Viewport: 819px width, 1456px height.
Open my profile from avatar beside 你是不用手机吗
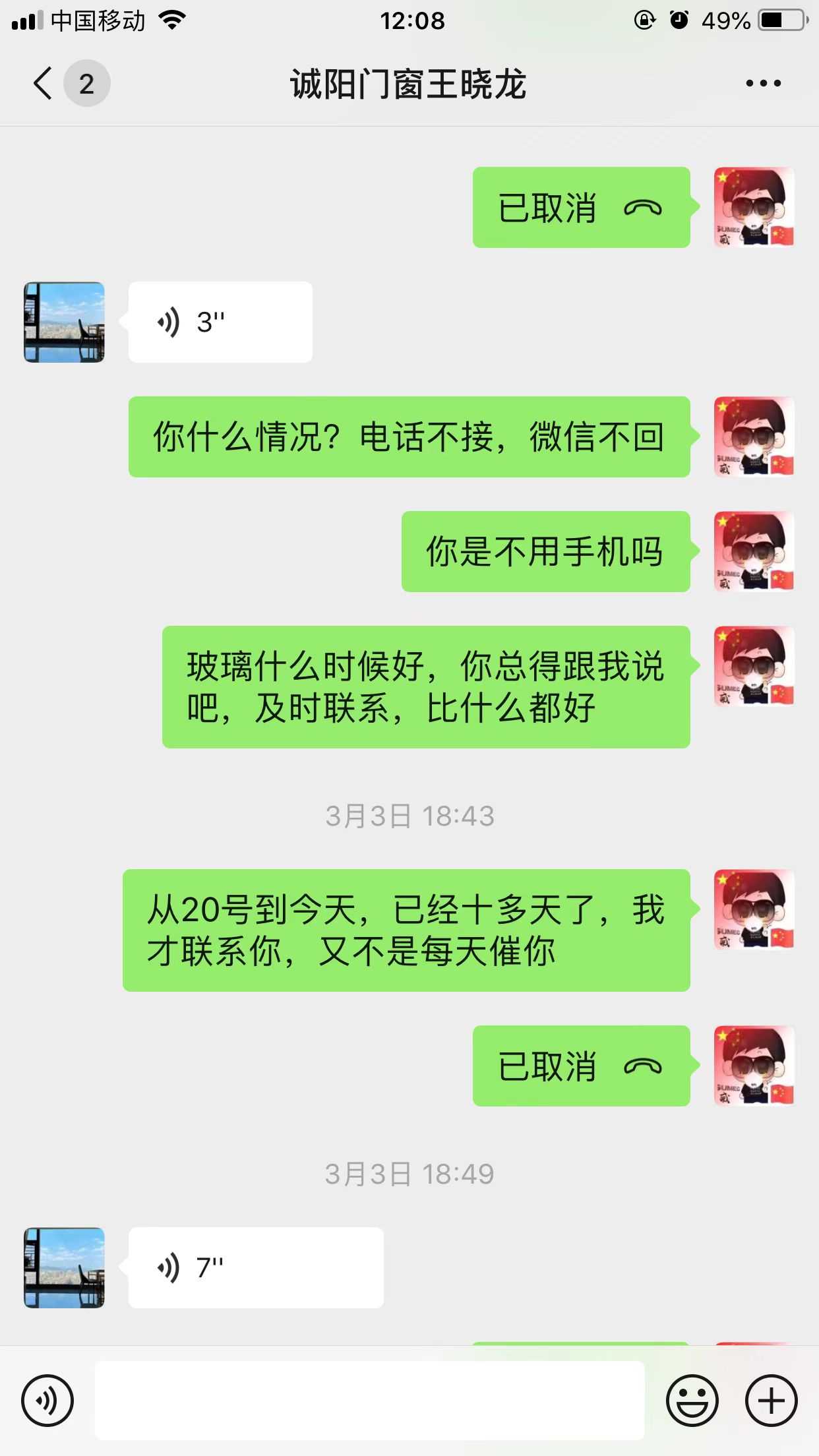tap(754, 551)
